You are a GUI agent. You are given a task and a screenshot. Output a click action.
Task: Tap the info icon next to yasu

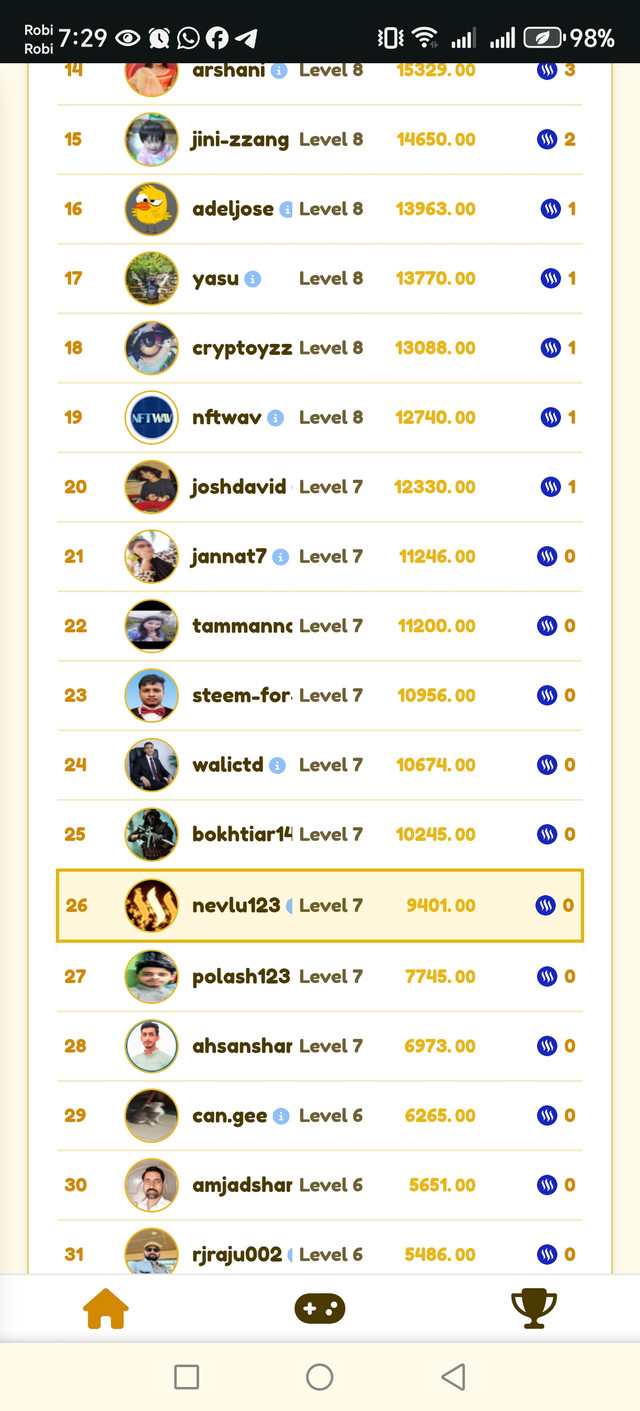tap(253, 279)
